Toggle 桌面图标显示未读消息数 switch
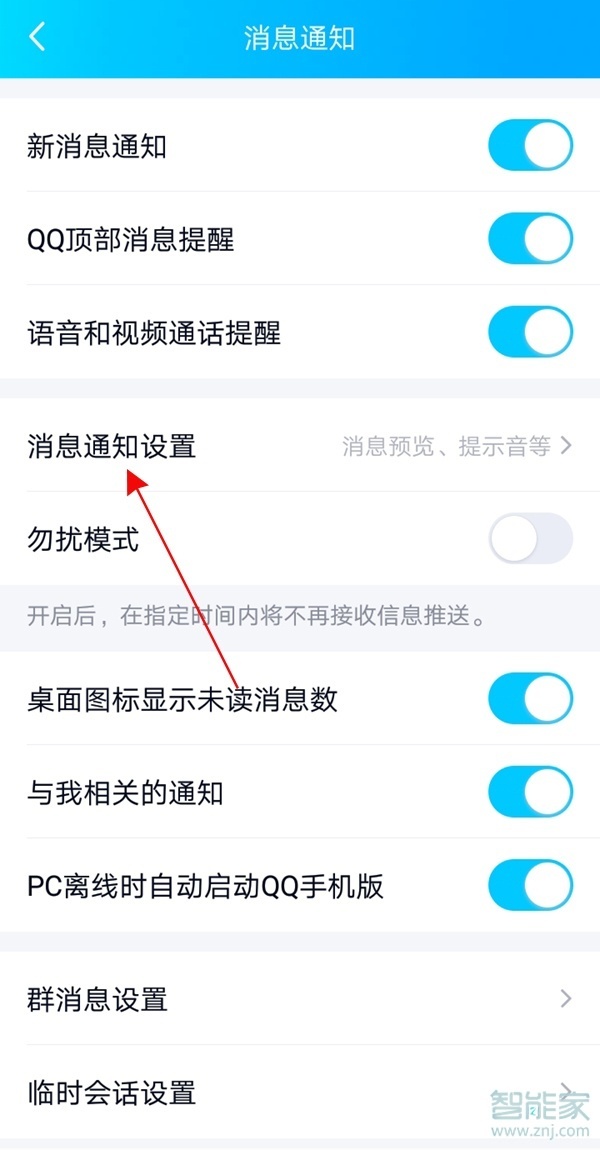 [530, 698]
